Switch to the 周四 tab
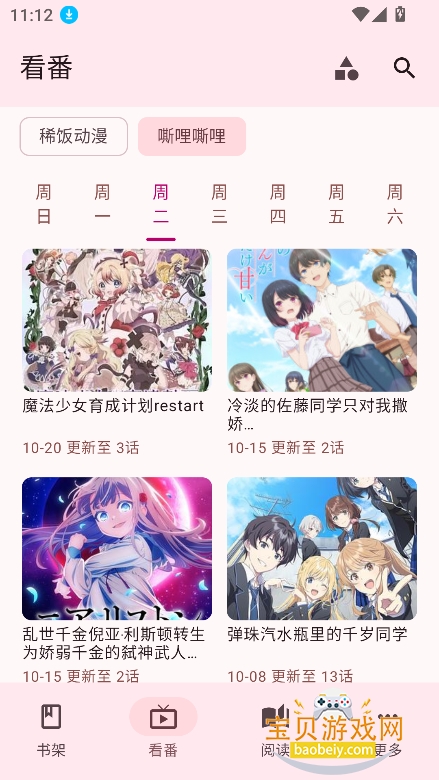Image resolution: width=439 pixels, height=780 pixels. click(278, 204)
